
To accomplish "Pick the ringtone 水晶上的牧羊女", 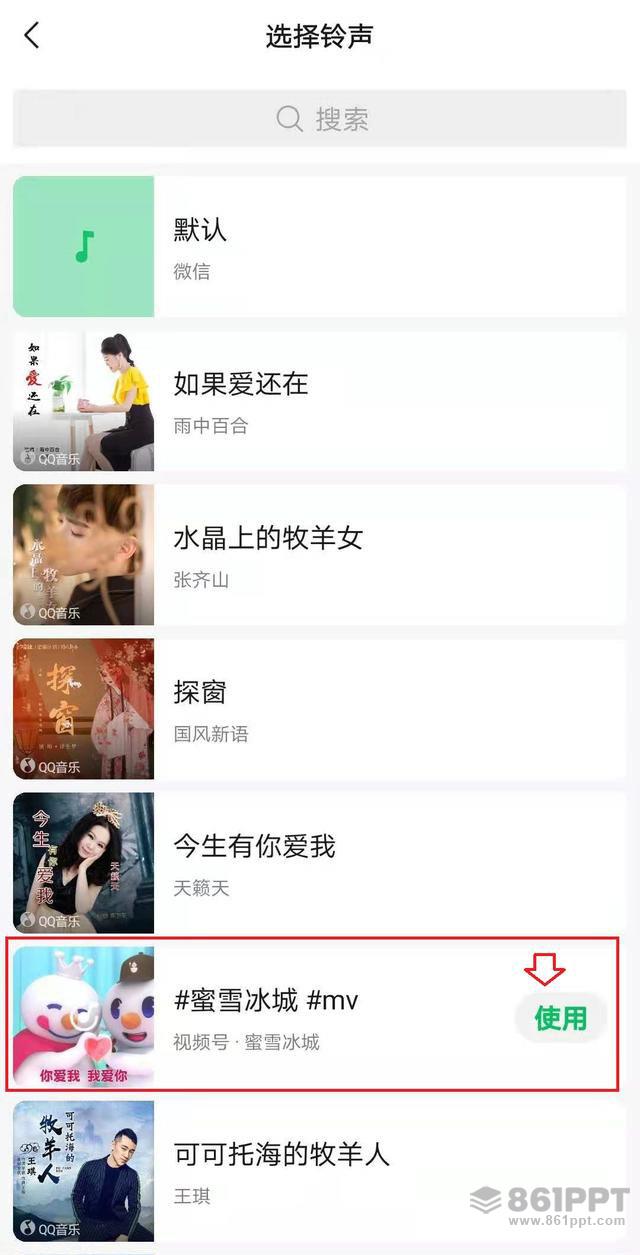I will pyautogui.click(x=320, y=555).
